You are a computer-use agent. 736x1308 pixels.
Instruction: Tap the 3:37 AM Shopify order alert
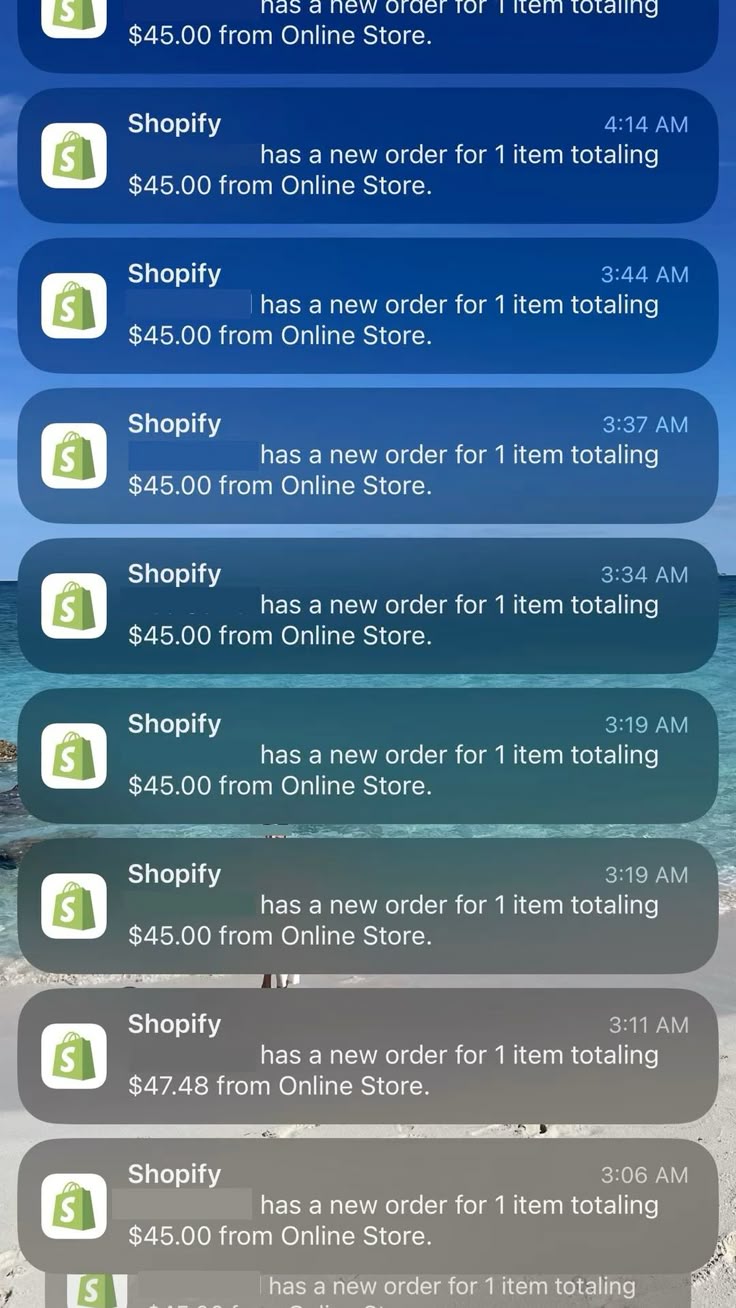pos(368,455)
